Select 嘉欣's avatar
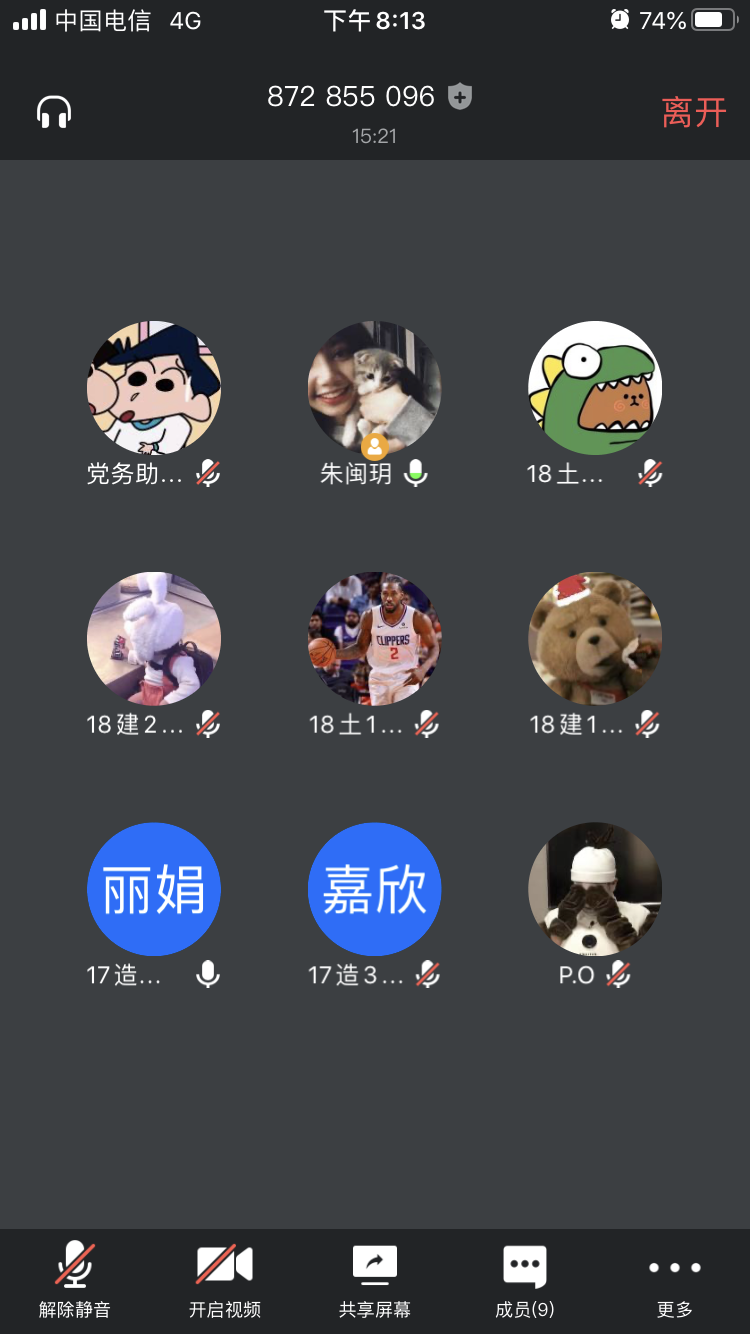The image size is (750, 1334). (x=374, y=888)
